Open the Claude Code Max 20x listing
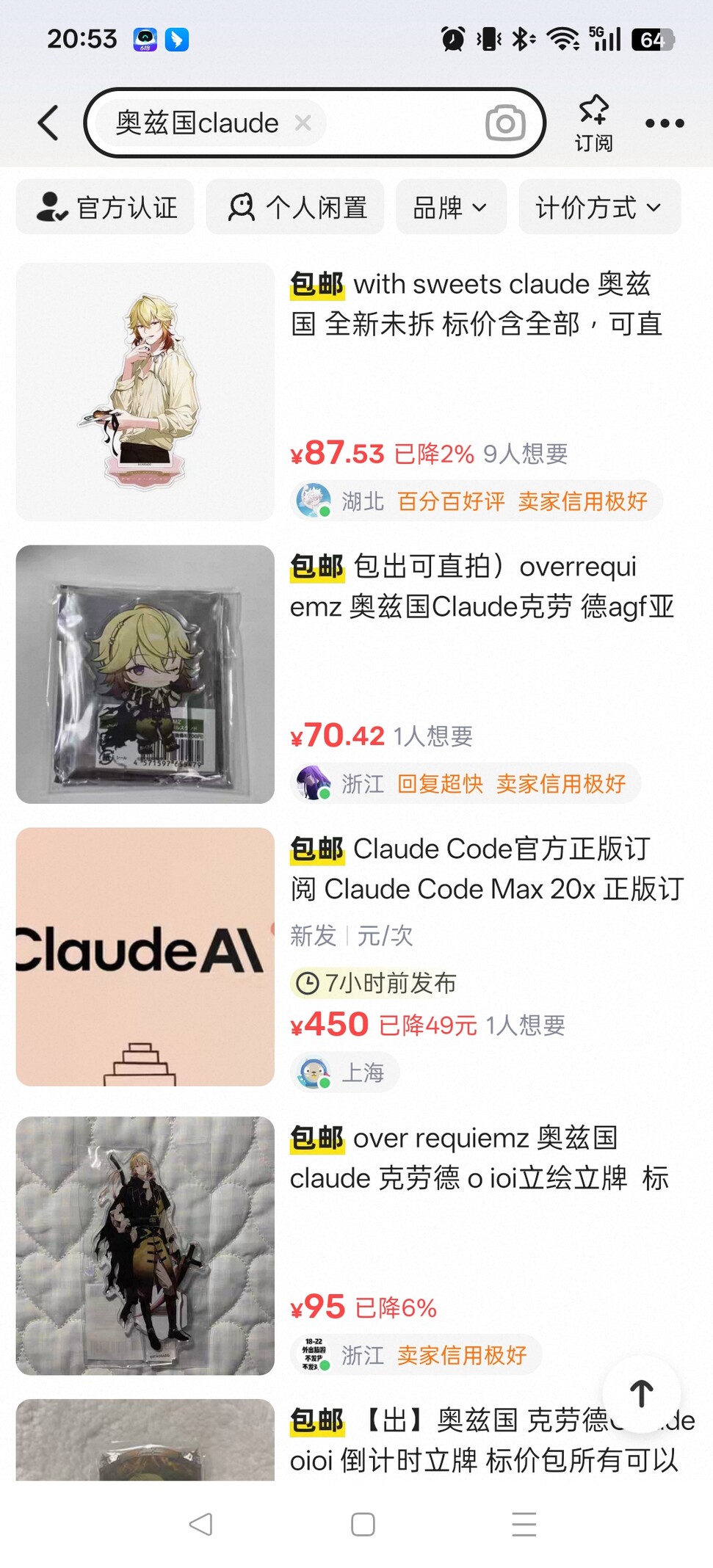 pyautogui.click(x=486, y=869)
